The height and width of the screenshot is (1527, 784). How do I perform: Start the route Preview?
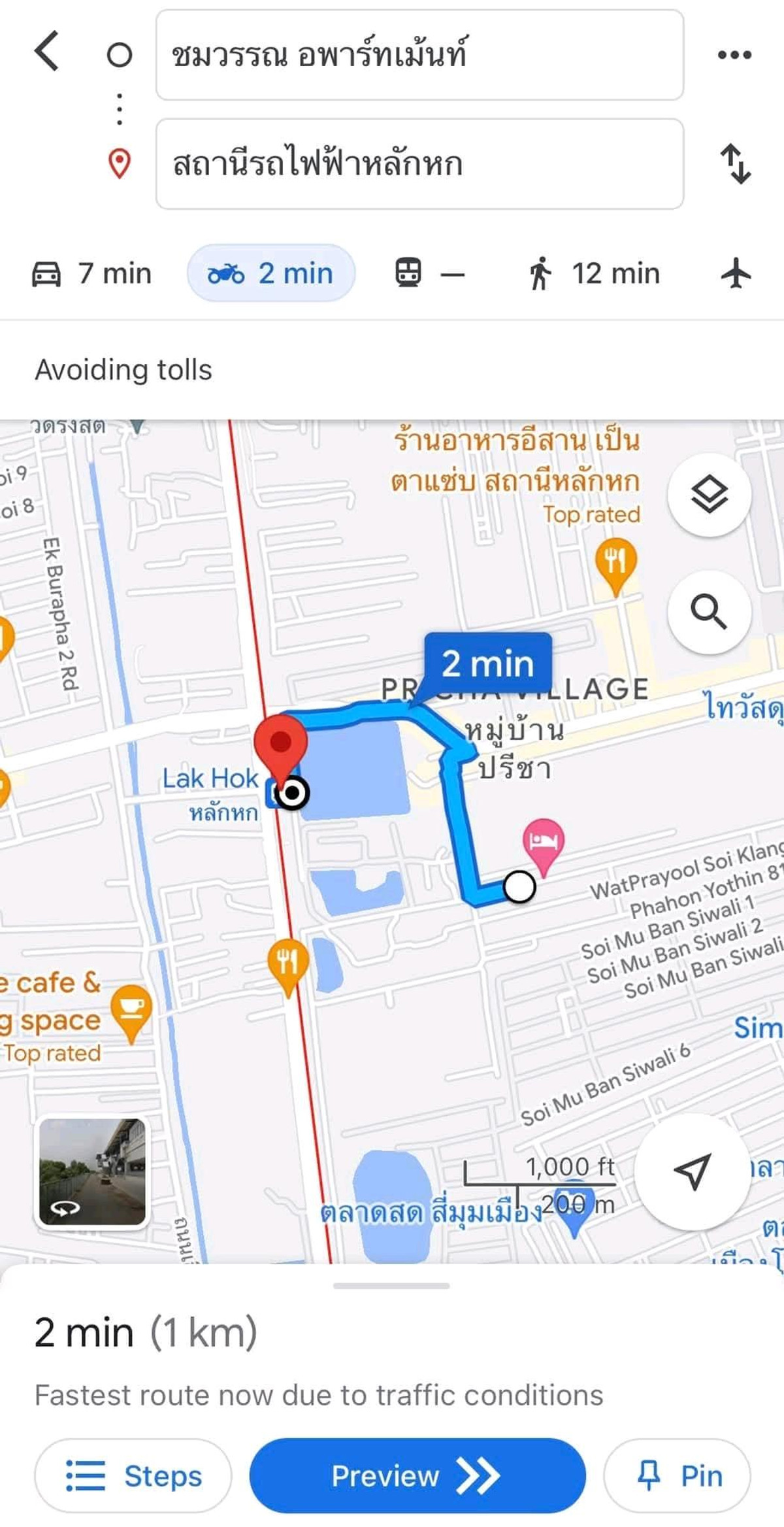[417, 1475]
